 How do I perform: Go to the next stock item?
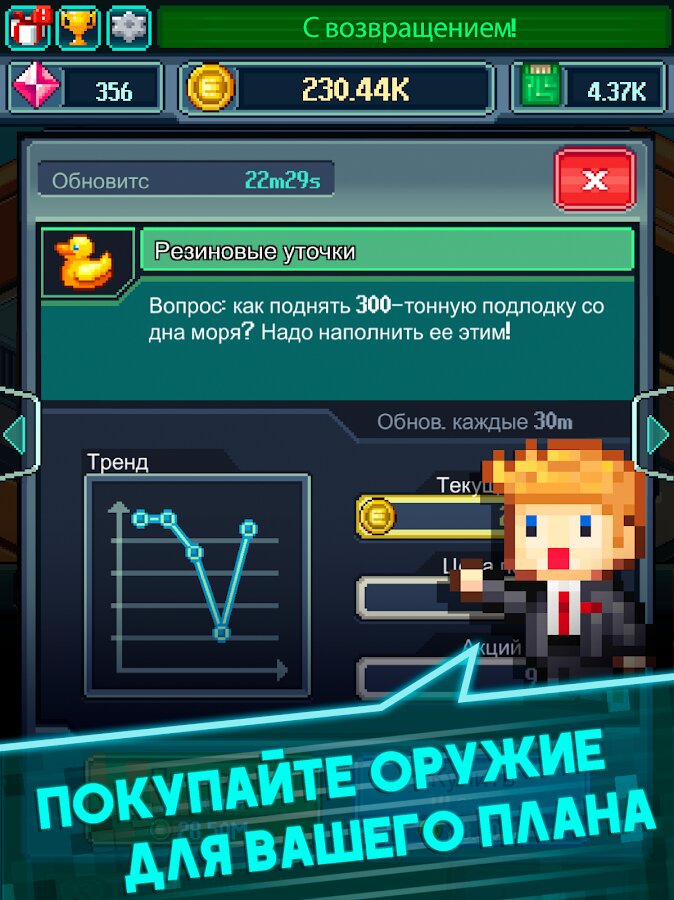click(x=656, y=435)
